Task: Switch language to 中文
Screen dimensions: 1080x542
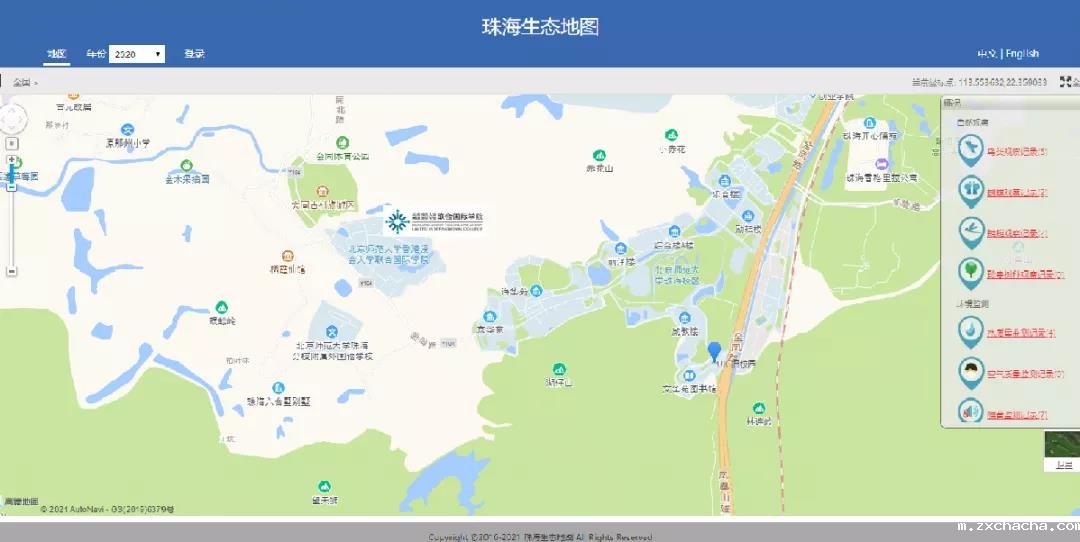Action: 986,54
